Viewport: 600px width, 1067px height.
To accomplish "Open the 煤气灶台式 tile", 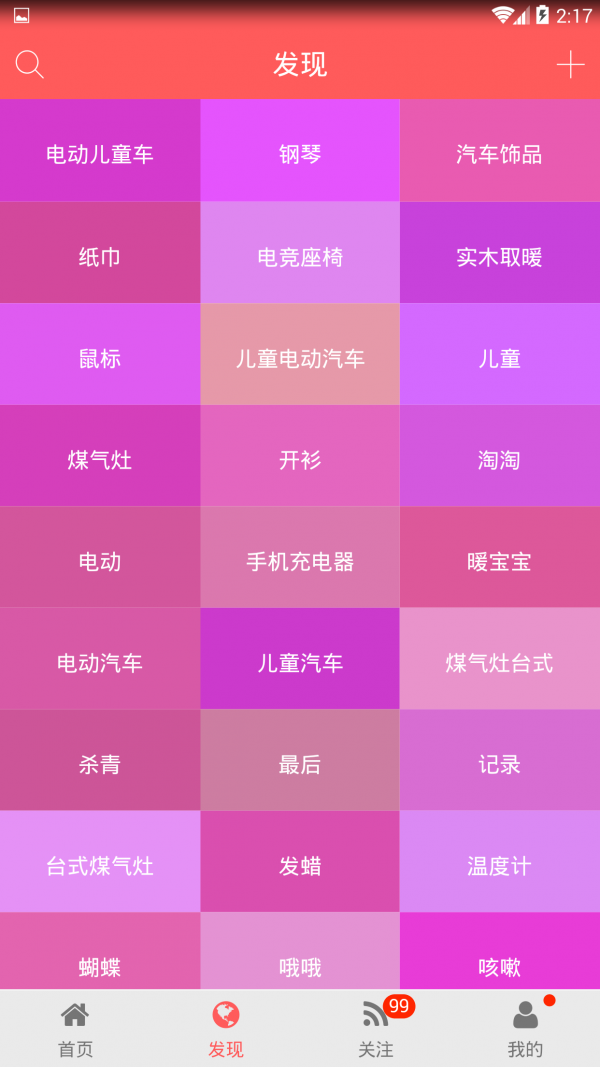I will coord(499,663).
